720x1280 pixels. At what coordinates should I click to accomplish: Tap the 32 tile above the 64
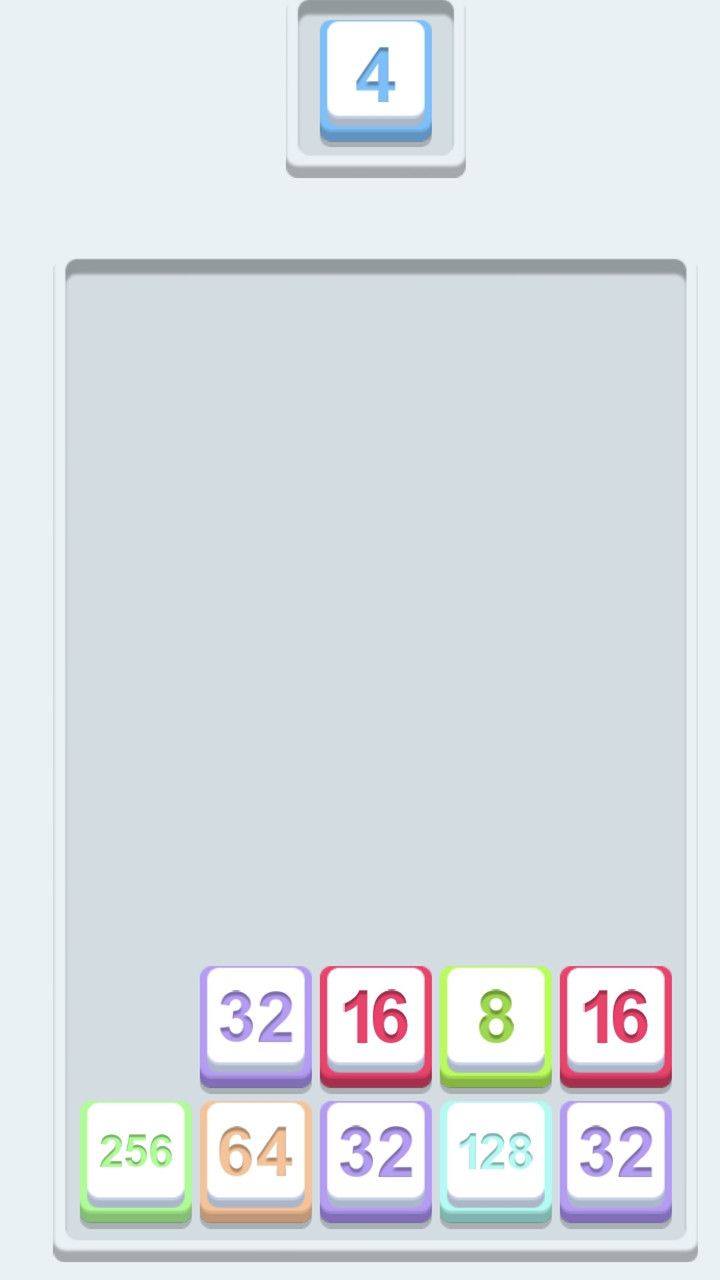click(x=256, y=1018)
